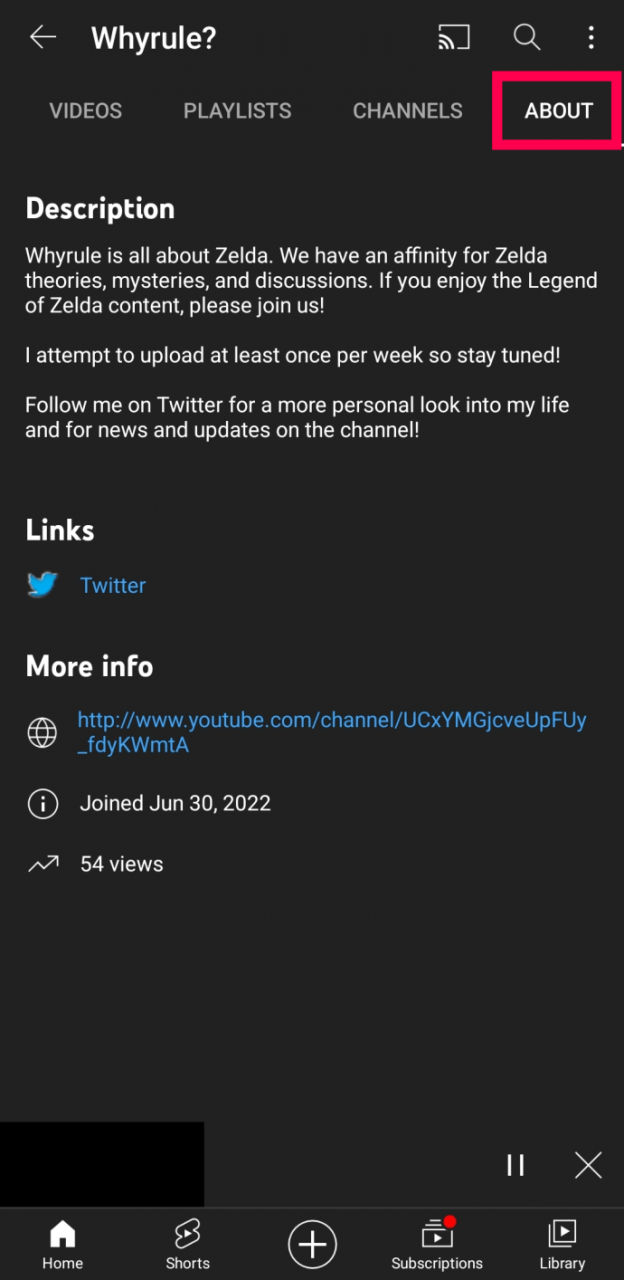Viewport: 624px width, 1280px height.
Task: Open the Shorts tab
Action: point(187,1244)
